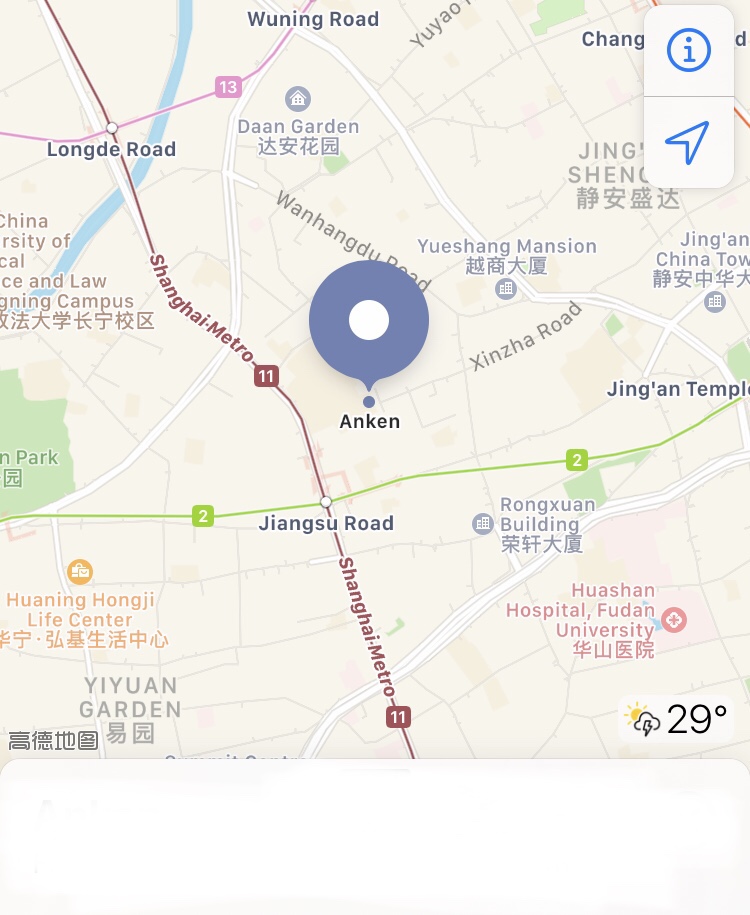
Task: Select the Rongxuan Building marker
Action: pos(483,523)
